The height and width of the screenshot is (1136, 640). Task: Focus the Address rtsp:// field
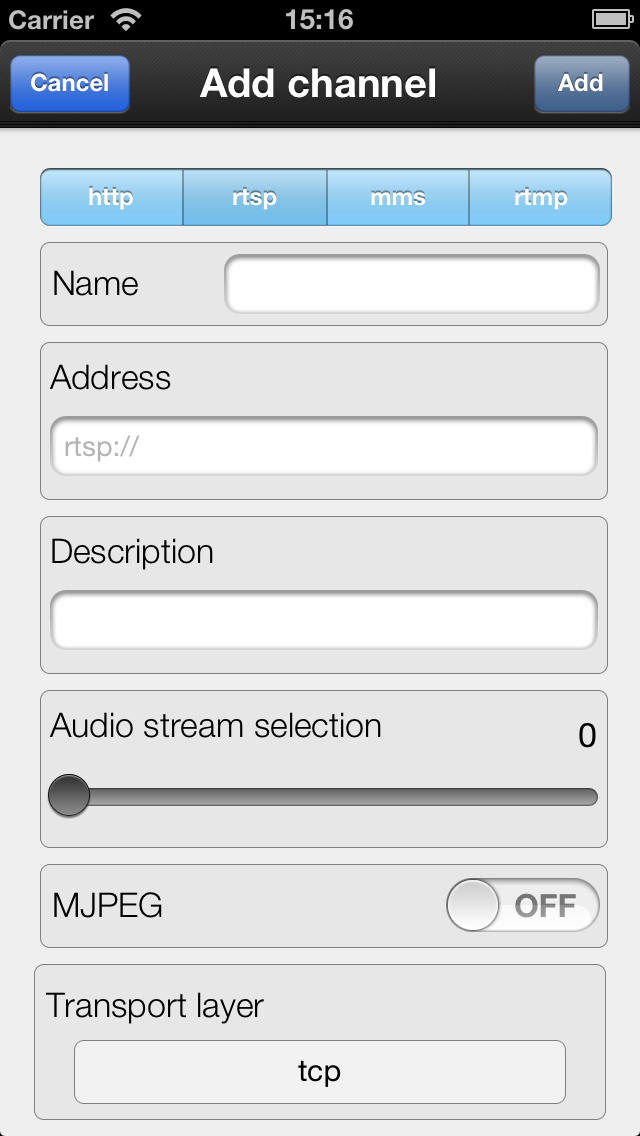click(323, 446)
